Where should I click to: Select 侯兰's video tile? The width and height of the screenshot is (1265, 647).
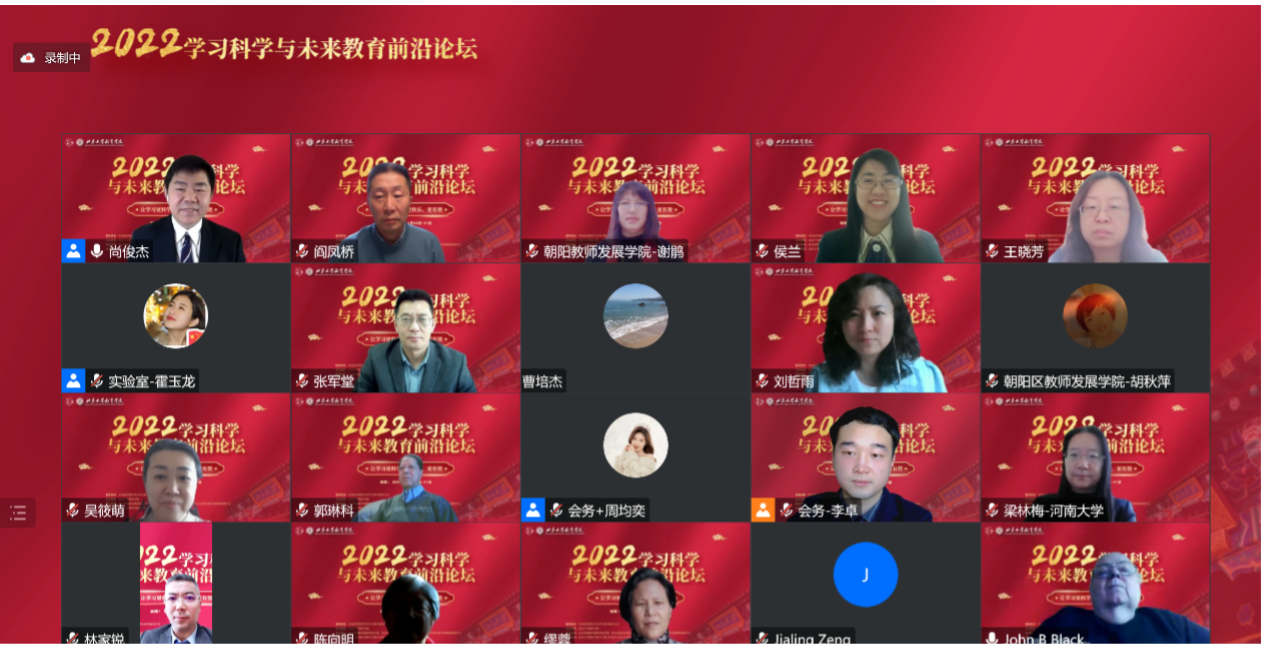pos(865,198)
